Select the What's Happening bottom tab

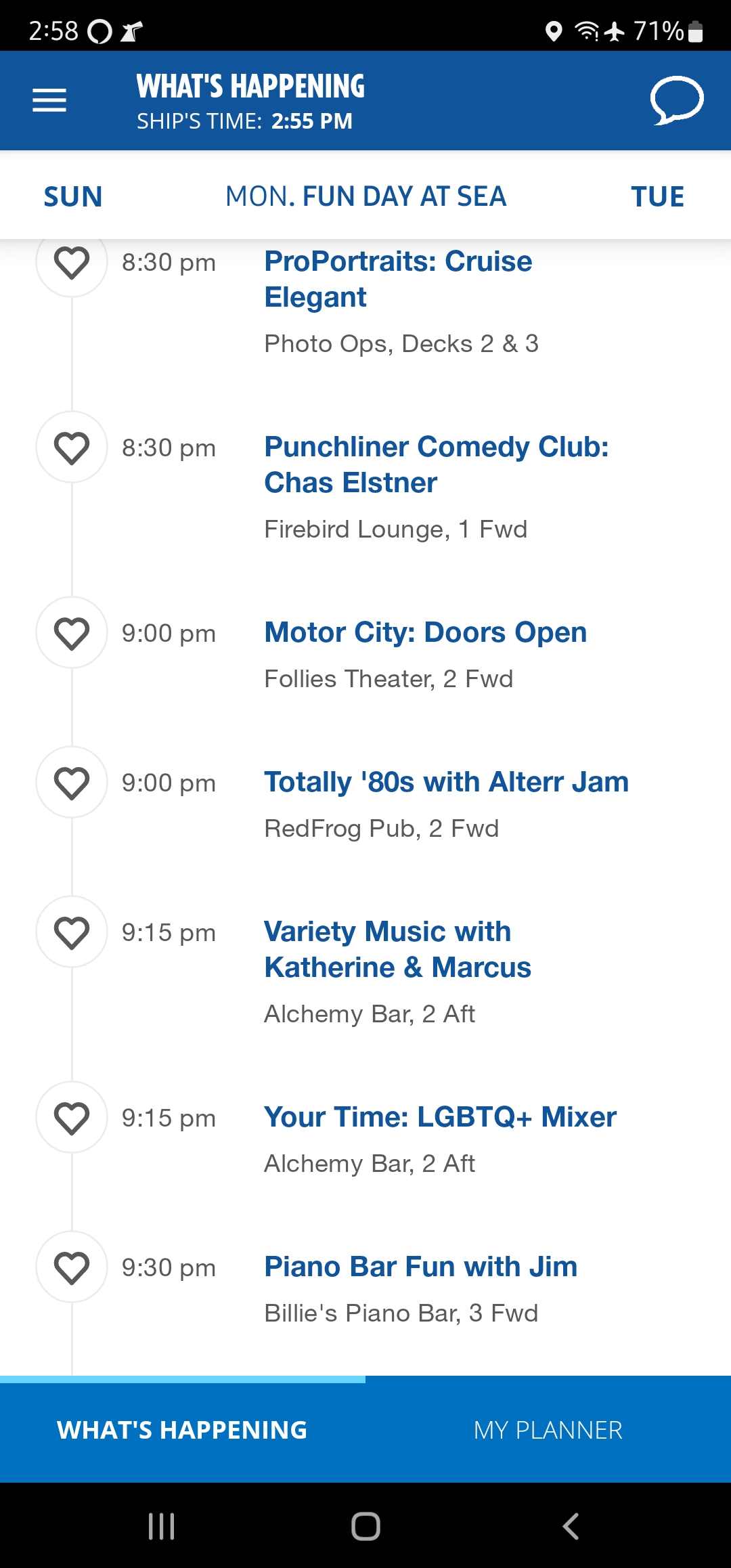coord(183,1430)
